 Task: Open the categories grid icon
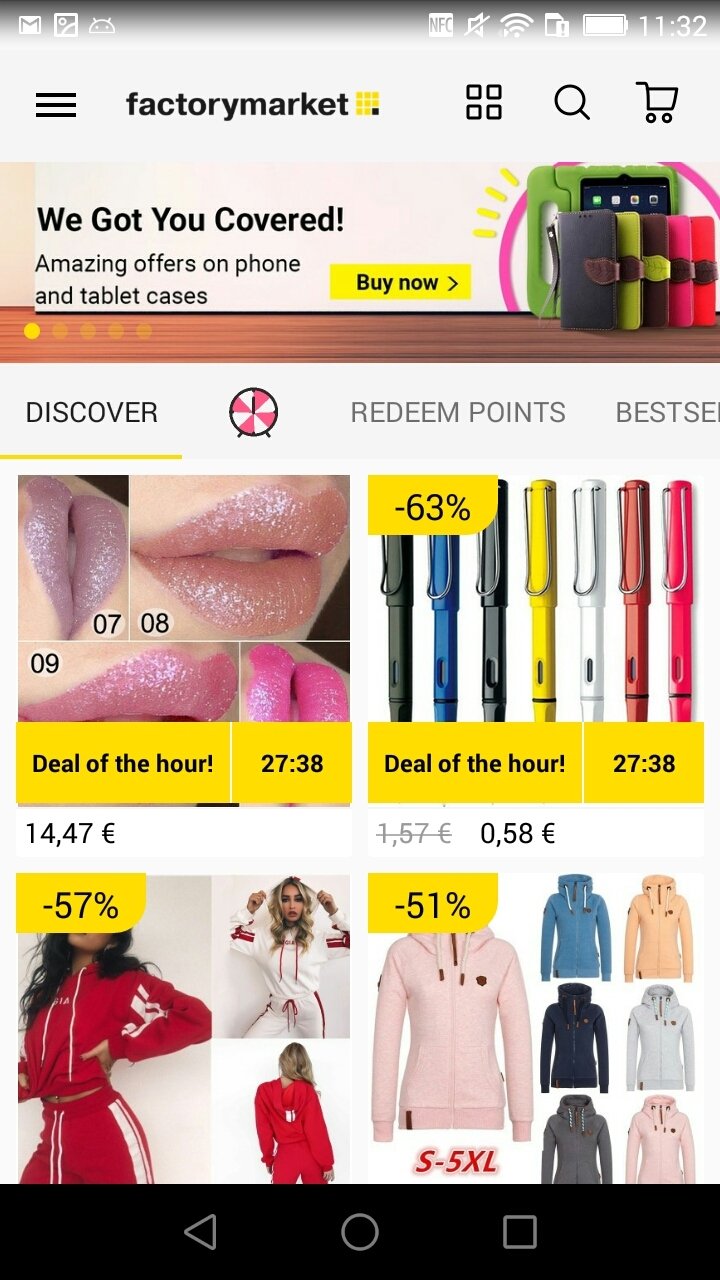484,102
